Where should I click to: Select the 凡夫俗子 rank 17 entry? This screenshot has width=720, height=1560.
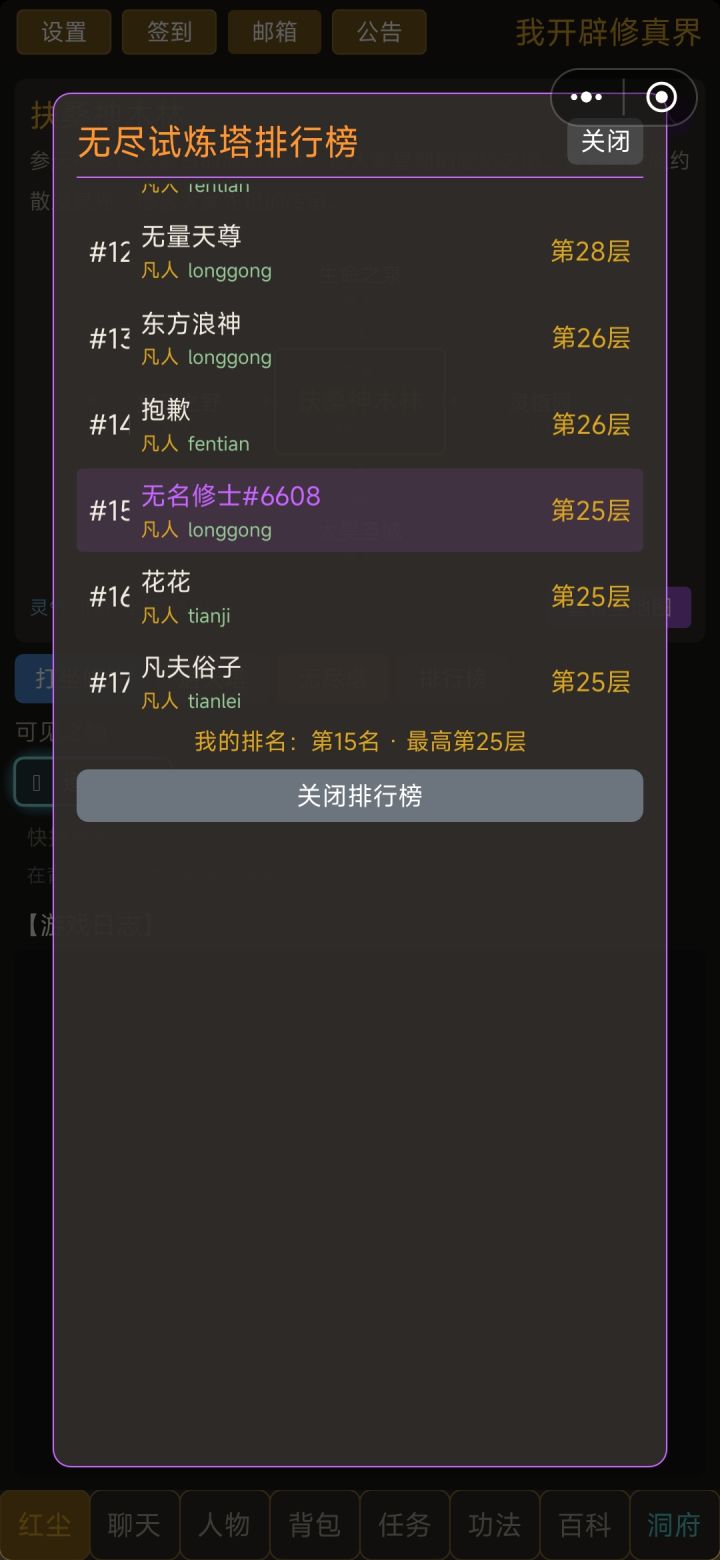click(x=360, y=682)
